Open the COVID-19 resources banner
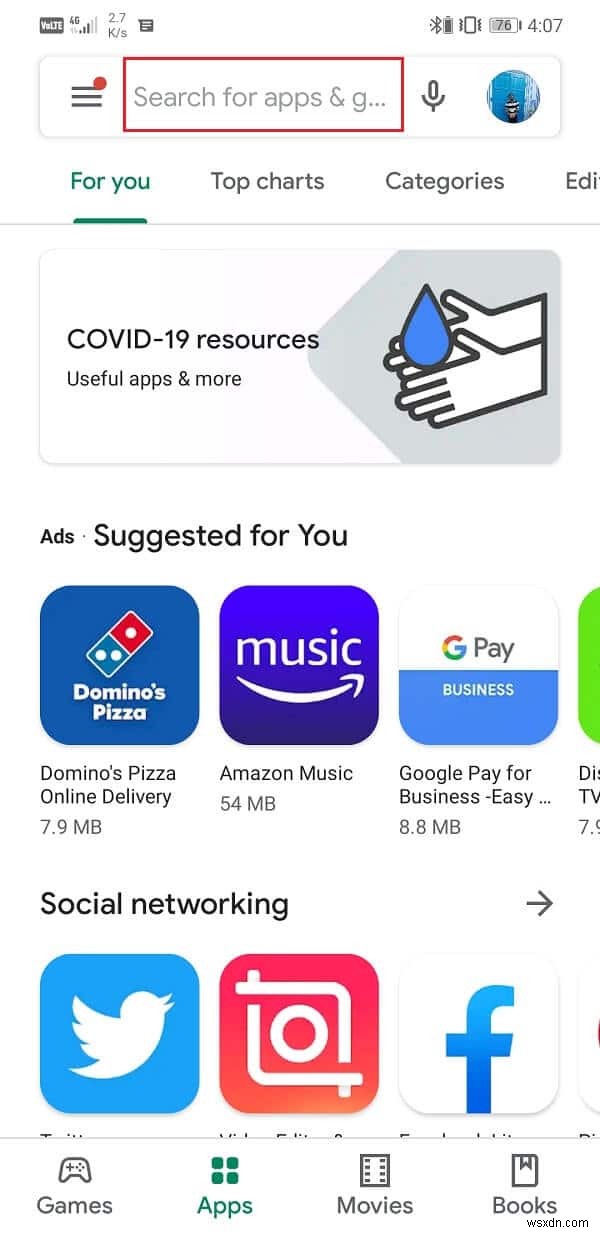 299,356
